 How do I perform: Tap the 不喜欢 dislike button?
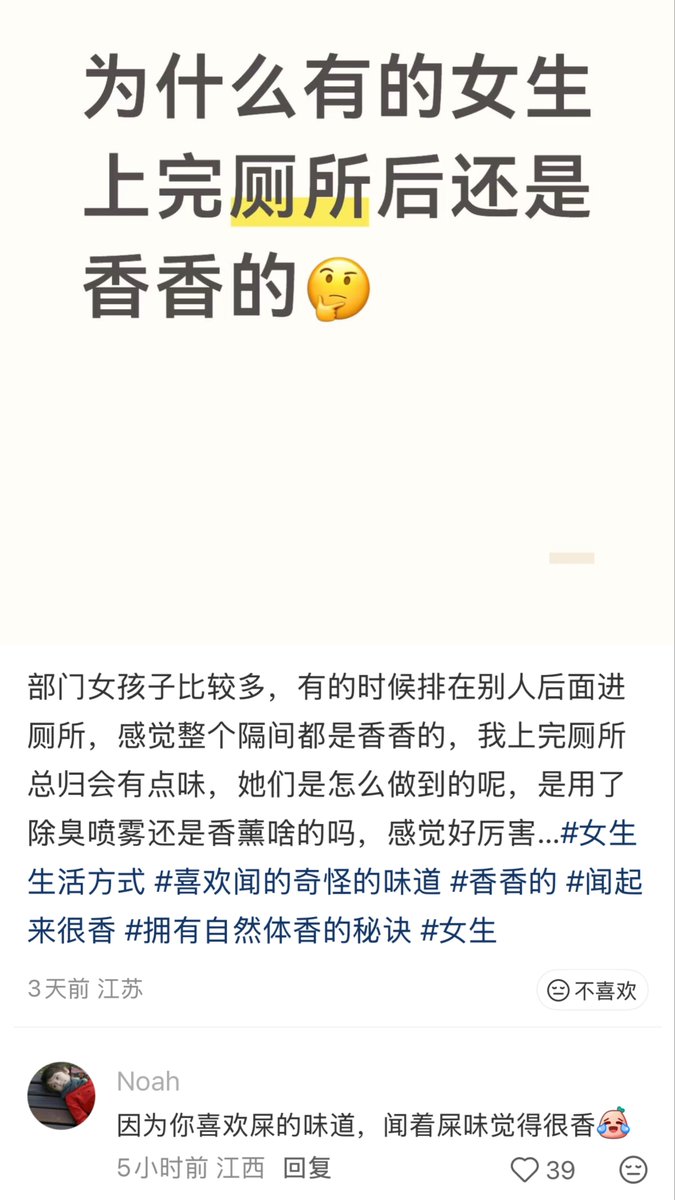coord(592,990)
